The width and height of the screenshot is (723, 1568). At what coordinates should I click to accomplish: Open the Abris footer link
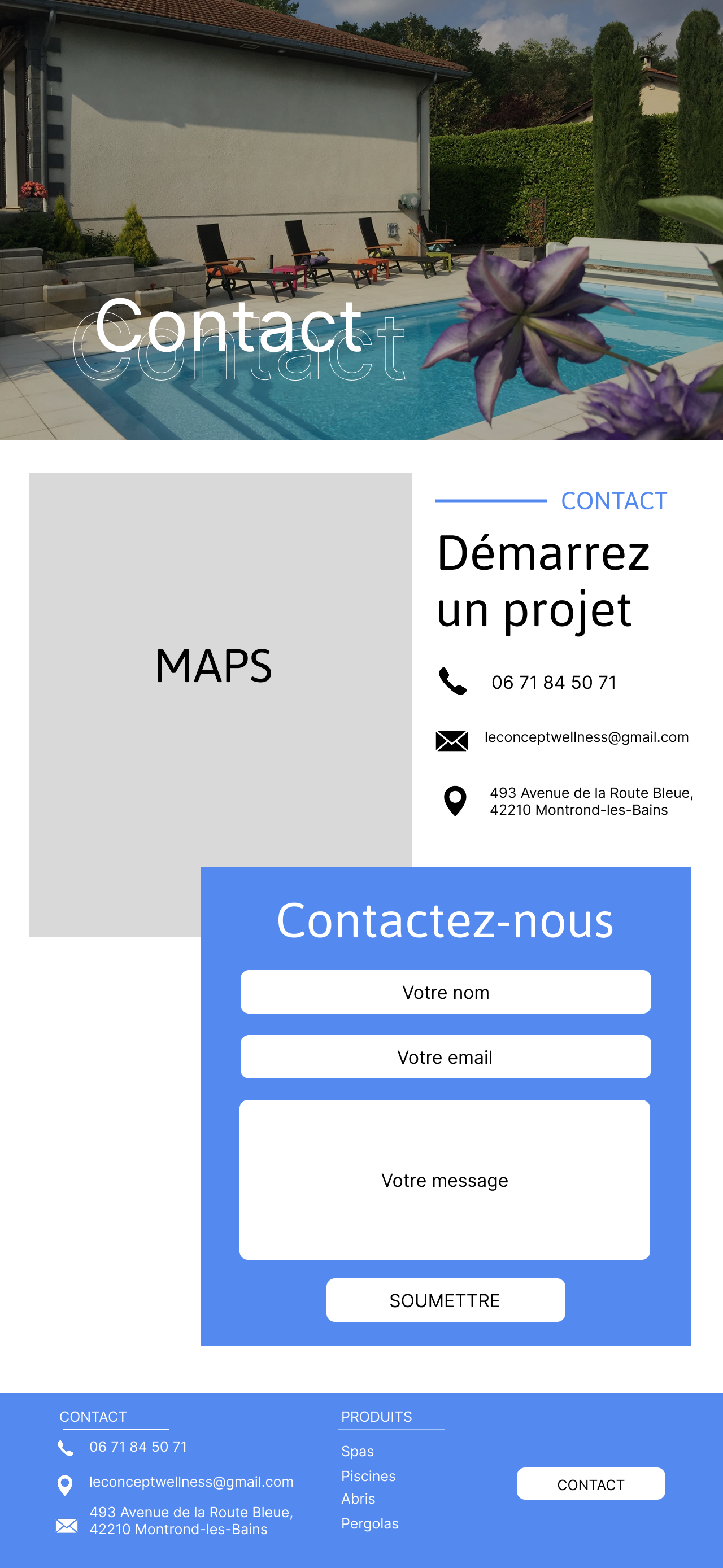(358, 1499)
